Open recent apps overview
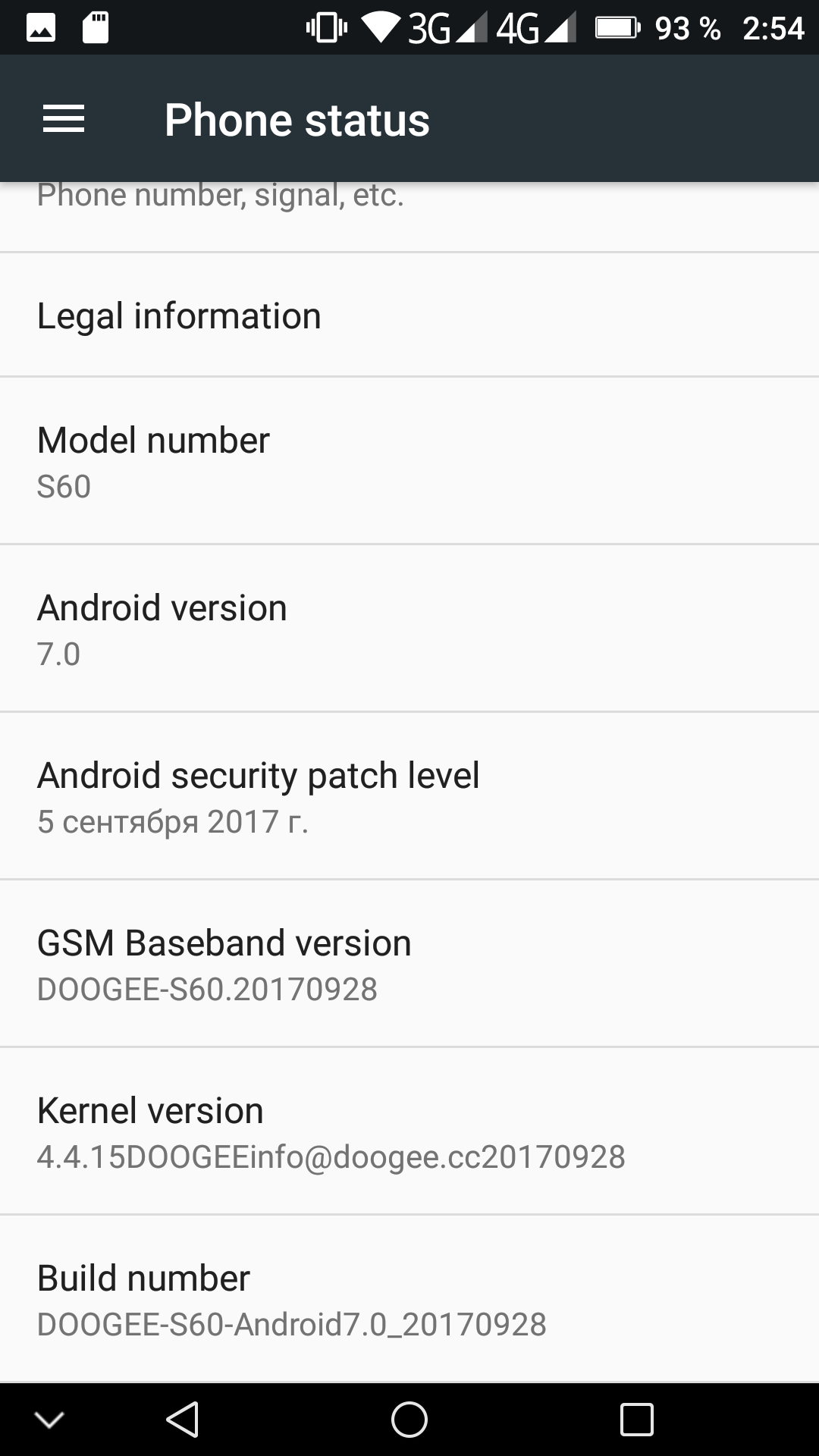The height and width of the screenshot is (1456, 819). pyautogui.click(x=636, y=1420)
